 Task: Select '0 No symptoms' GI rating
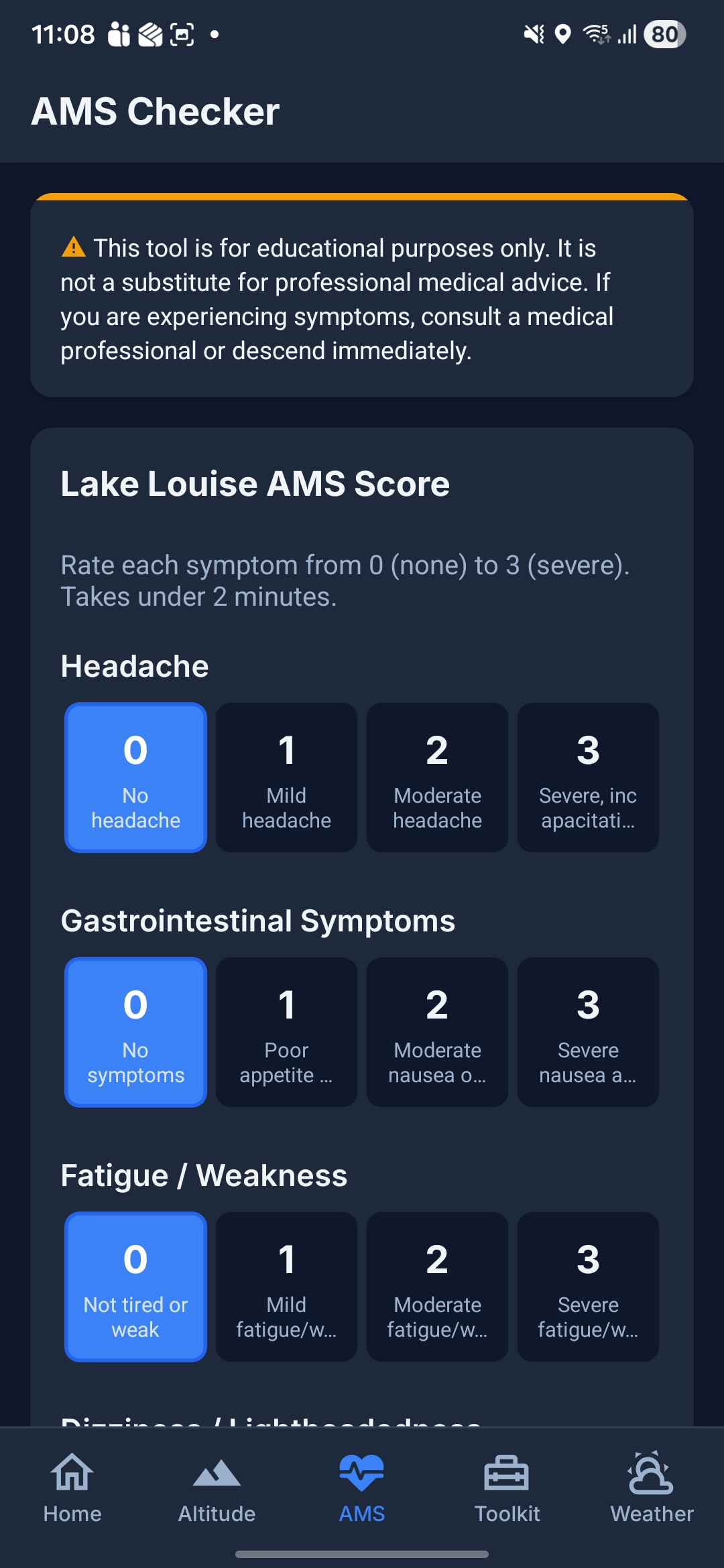coord(135,1032)
